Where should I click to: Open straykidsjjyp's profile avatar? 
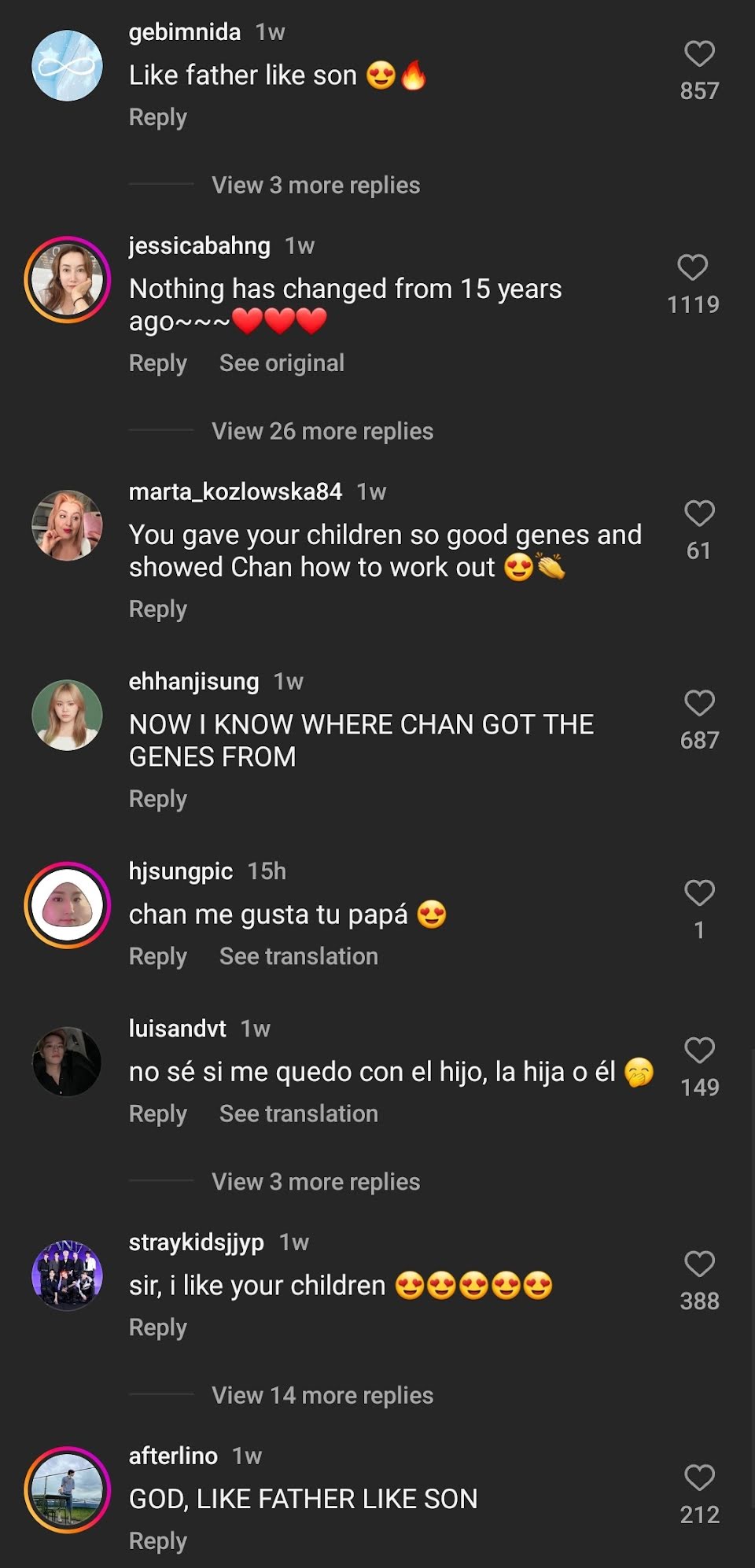point(67,1275)
